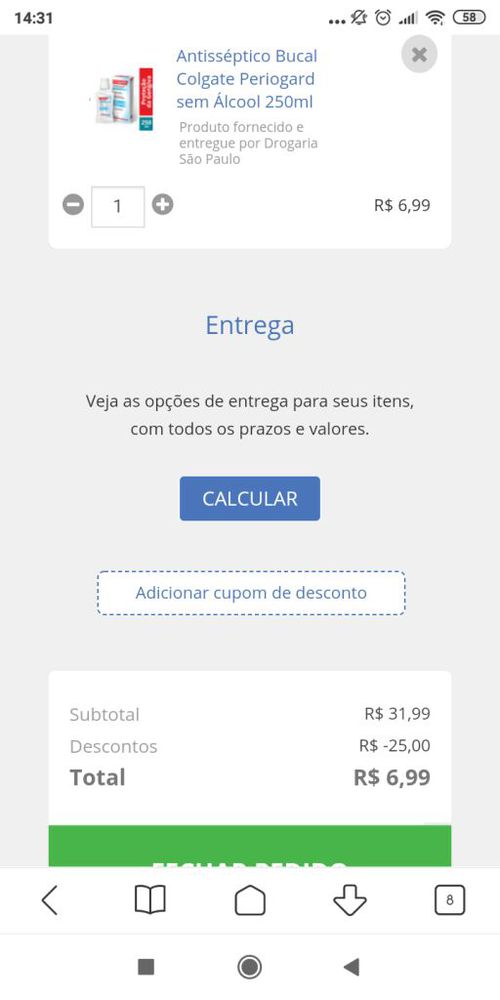This screenshot has height=1000, width=500.
Task: Open Antisséptico Bucal Colgate Periogard product link
Action: pyautogui.click(x=247, y=79)
